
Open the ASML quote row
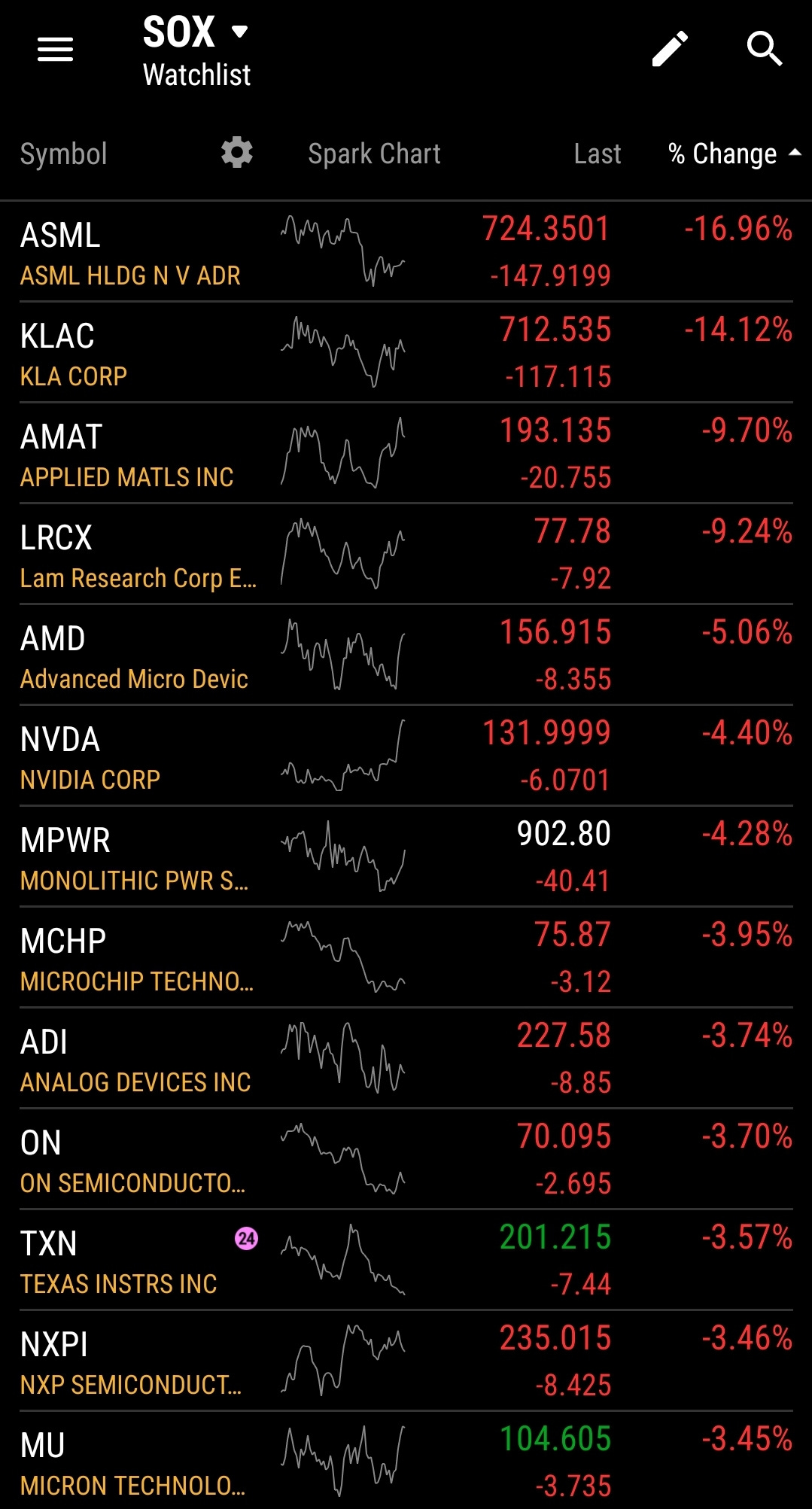click(x=406, y=251)
